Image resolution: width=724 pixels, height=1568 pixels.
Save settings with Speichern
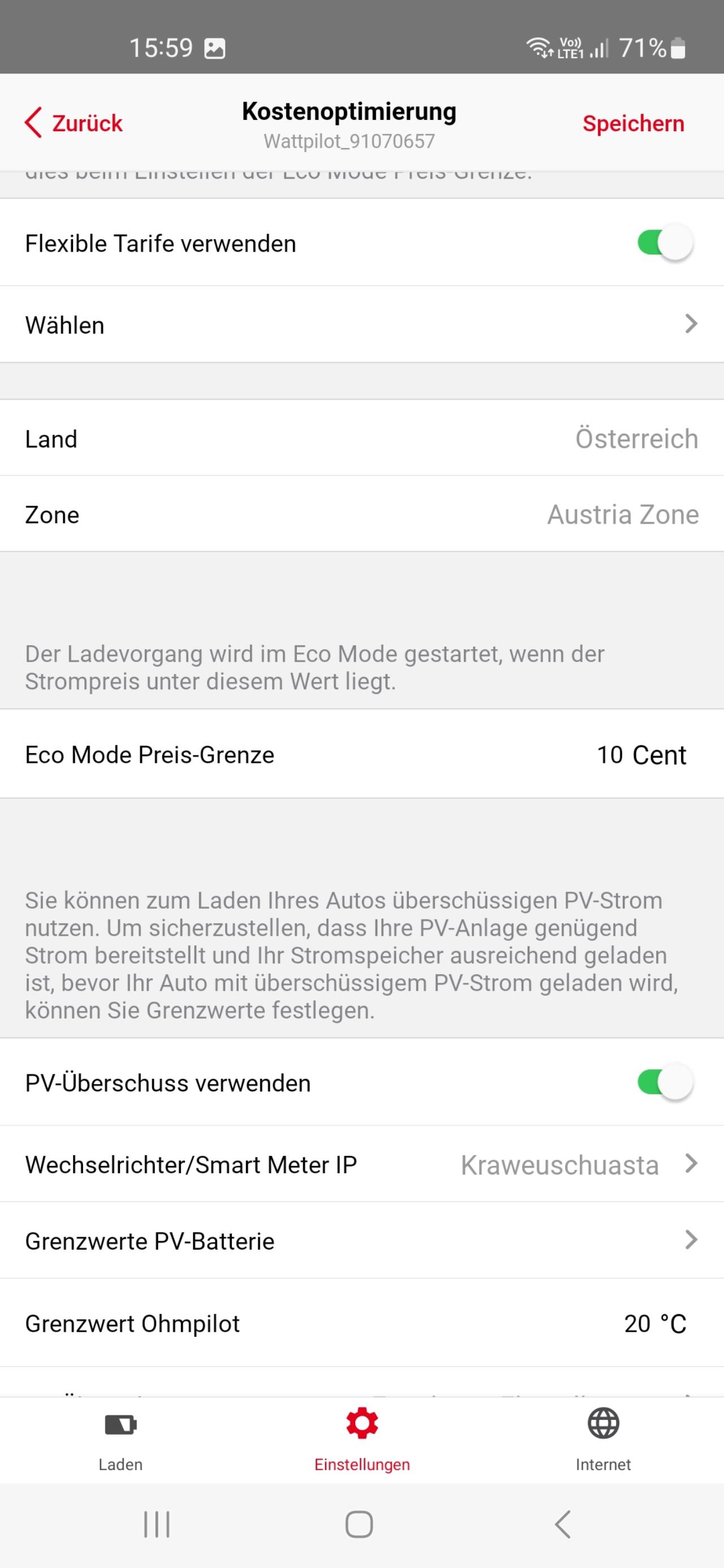pos(633,124)
